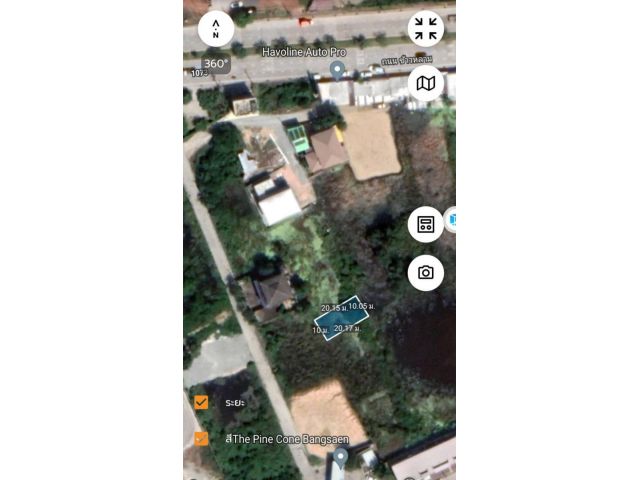This screenshot has height=480, width=640.
Task: Open the calculator tool
Action: pyautogui.click(x=426, y=224)
